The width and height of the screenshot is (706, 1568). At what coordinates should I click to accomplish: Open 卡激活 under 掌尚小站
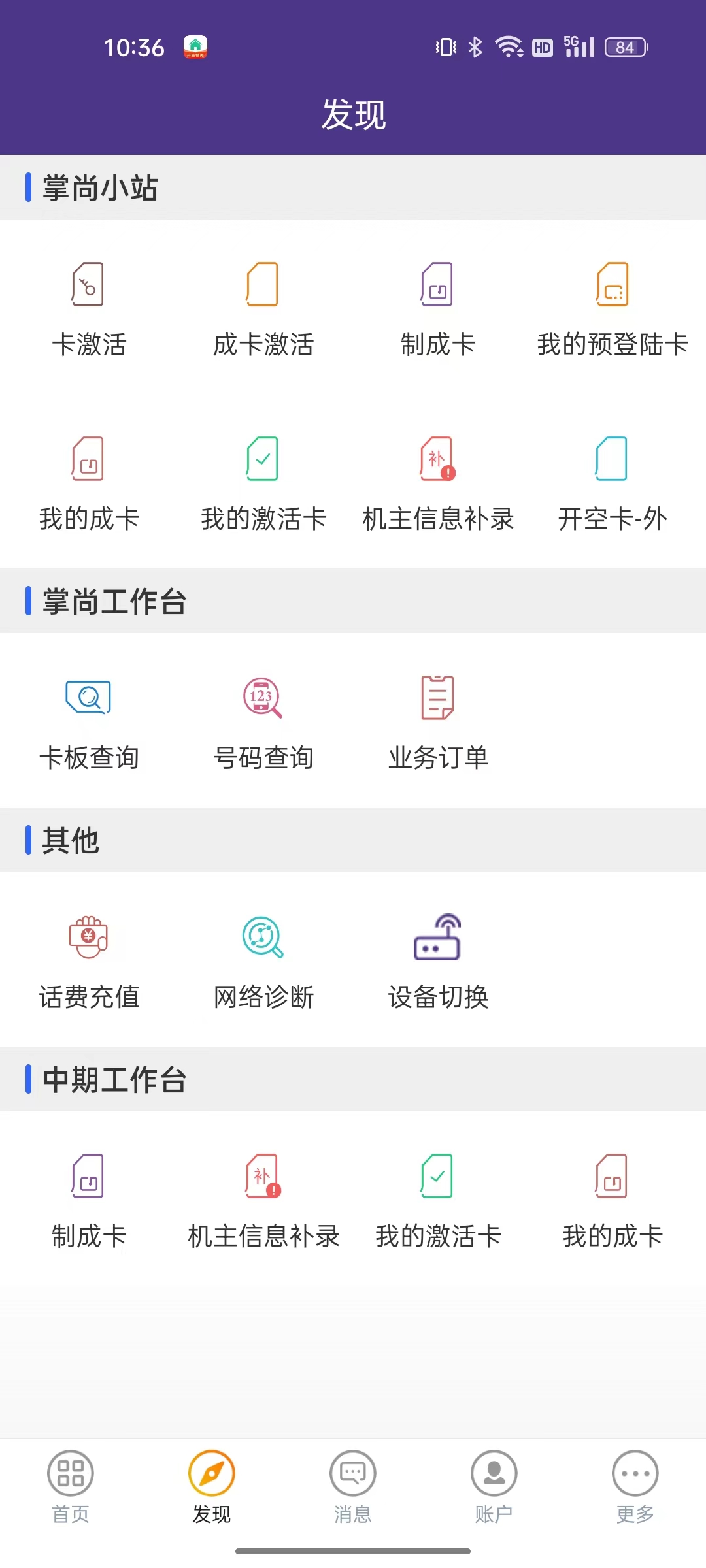88,307
